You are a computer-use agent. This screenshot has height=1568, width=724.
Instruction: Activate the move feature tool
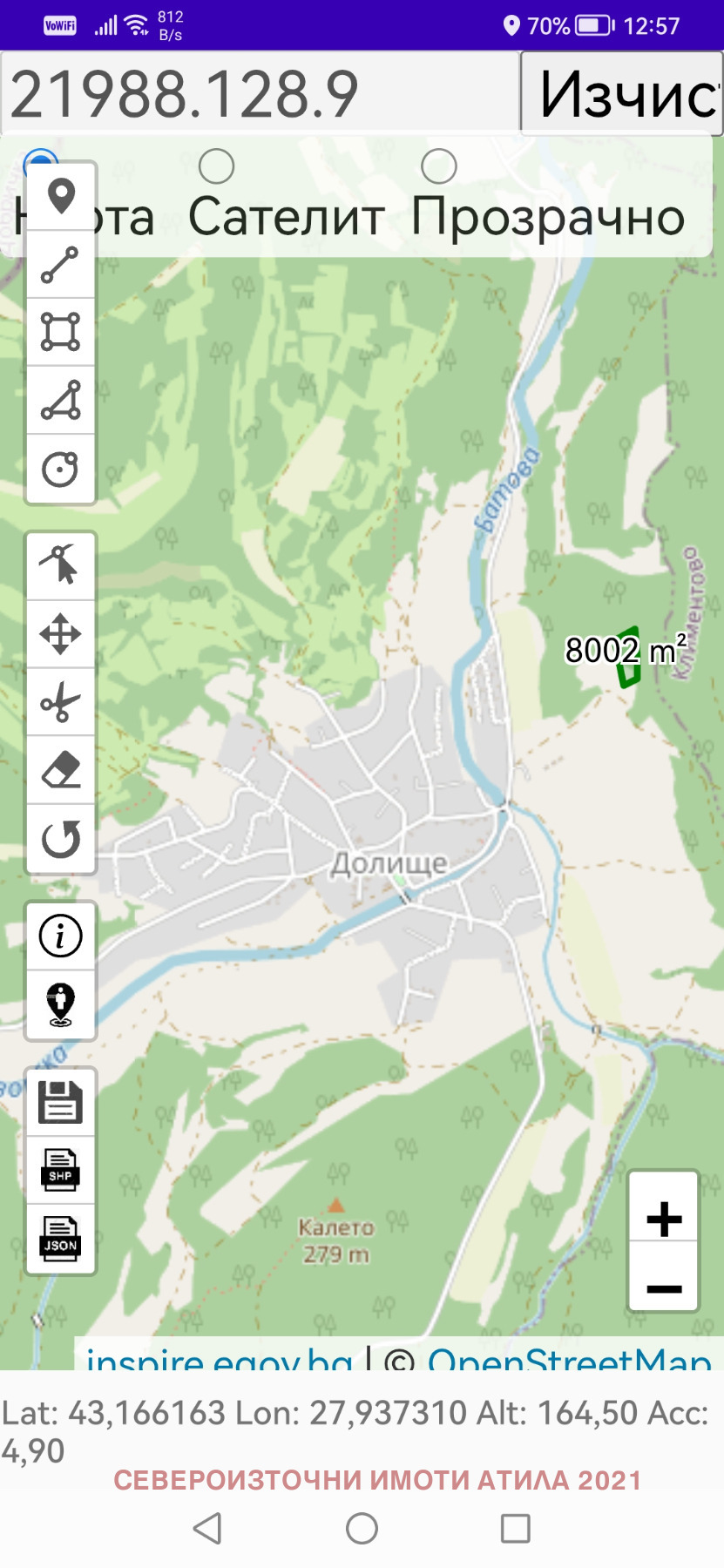[60, 634]
